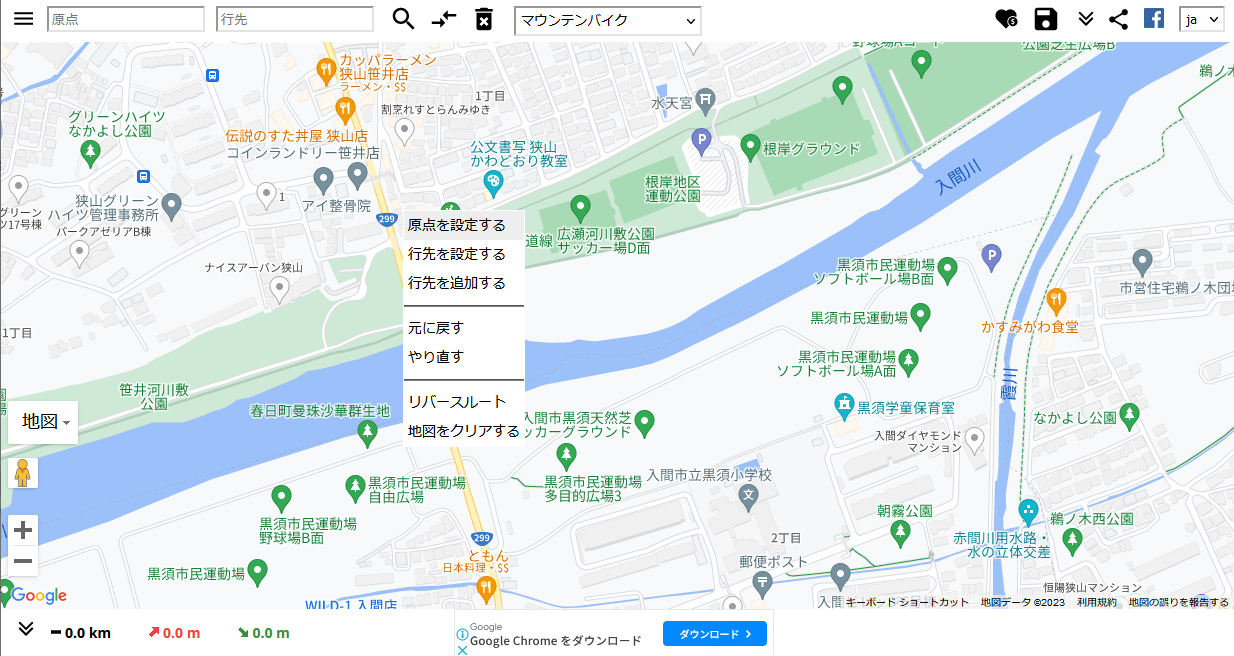
Task: Zoom out on the map
Action: coord(23,561)
